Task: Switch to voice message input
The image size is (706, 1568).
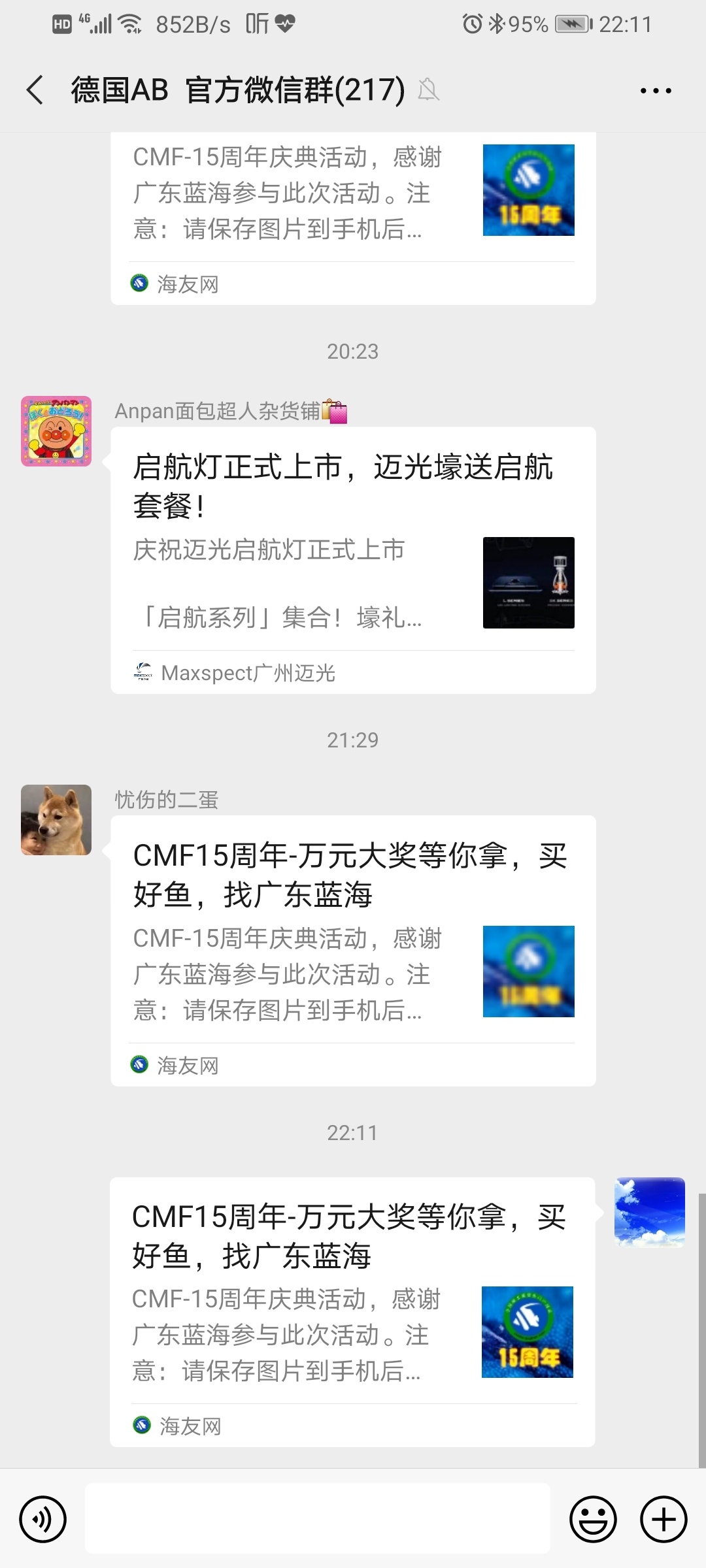Action: 43,1519
